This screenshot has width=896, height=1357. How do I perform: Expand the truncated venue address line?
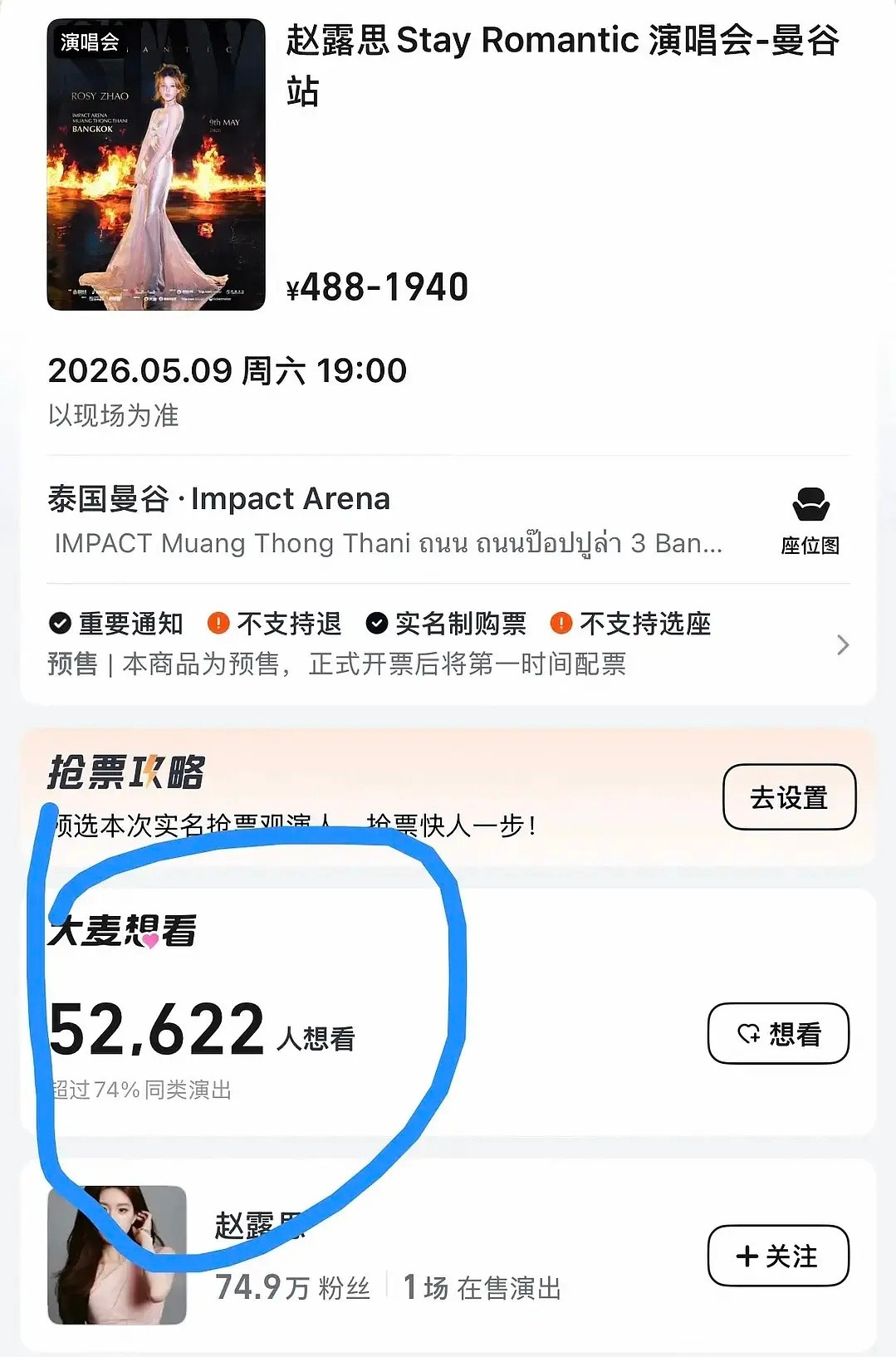(384, 544)
